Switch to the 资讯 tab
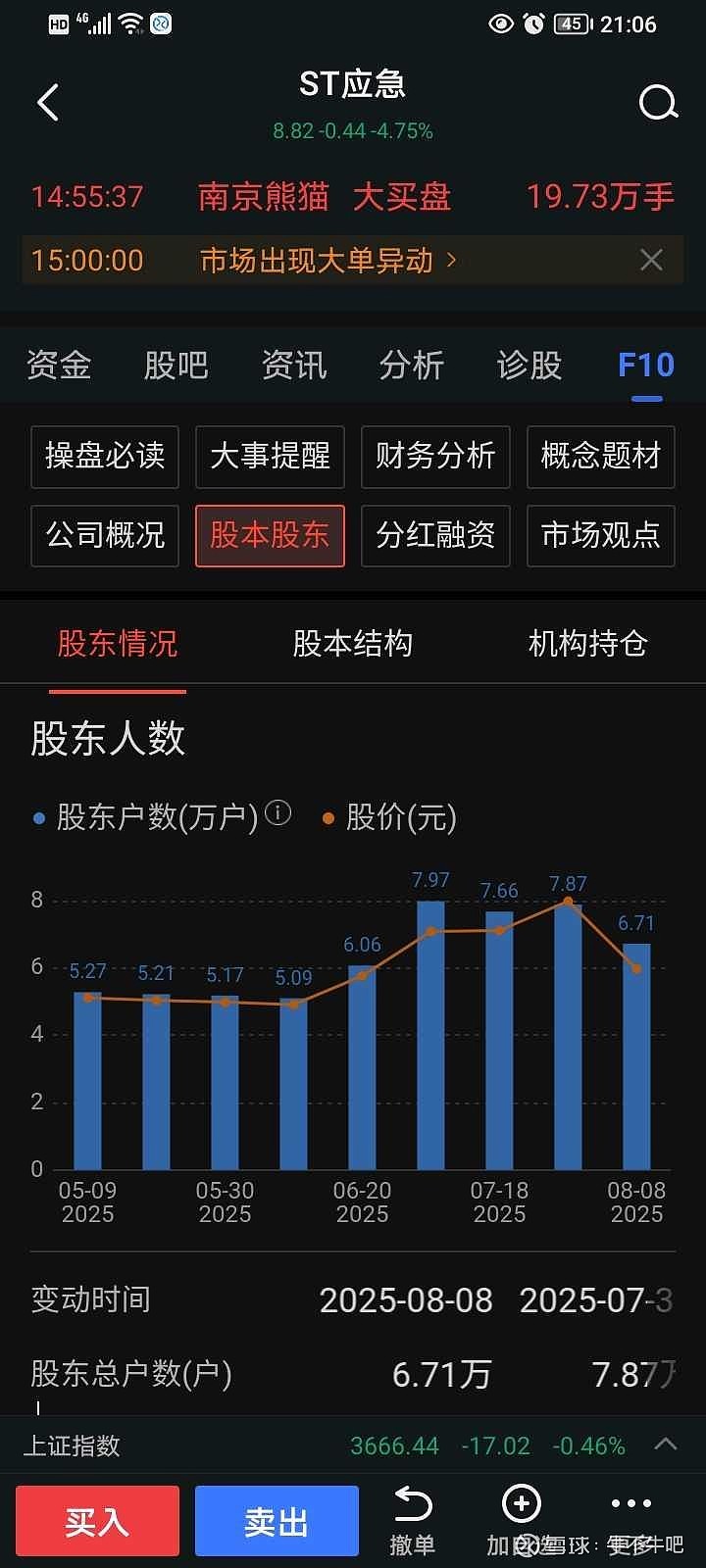Image resolution: width=706 pixels, height=1568 pixels. 294,366
